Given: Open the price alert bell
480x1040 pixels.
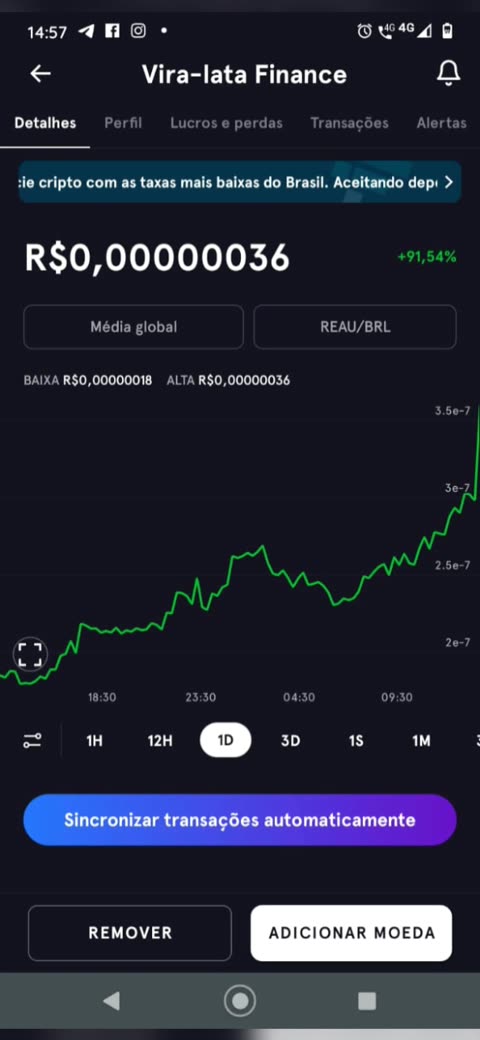Looking at the screenshot, I should [448, 74].
